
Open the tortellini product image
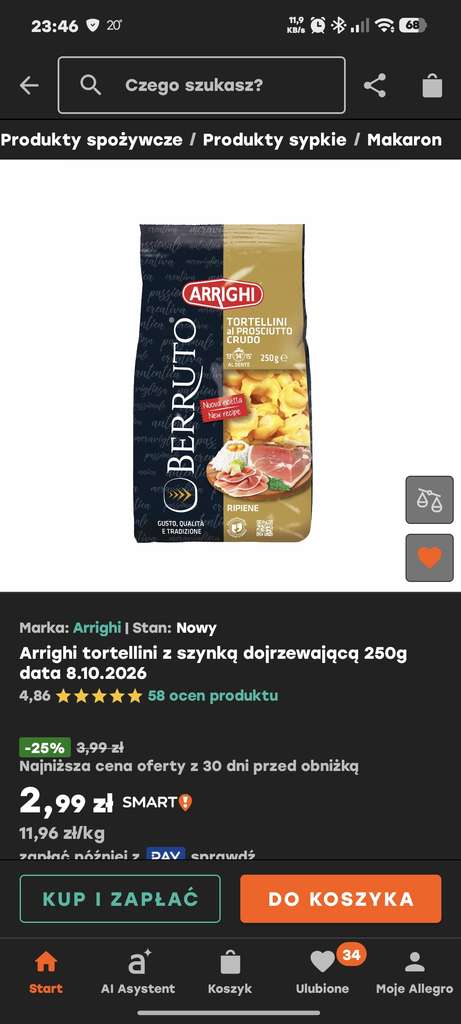click(222, 383)
